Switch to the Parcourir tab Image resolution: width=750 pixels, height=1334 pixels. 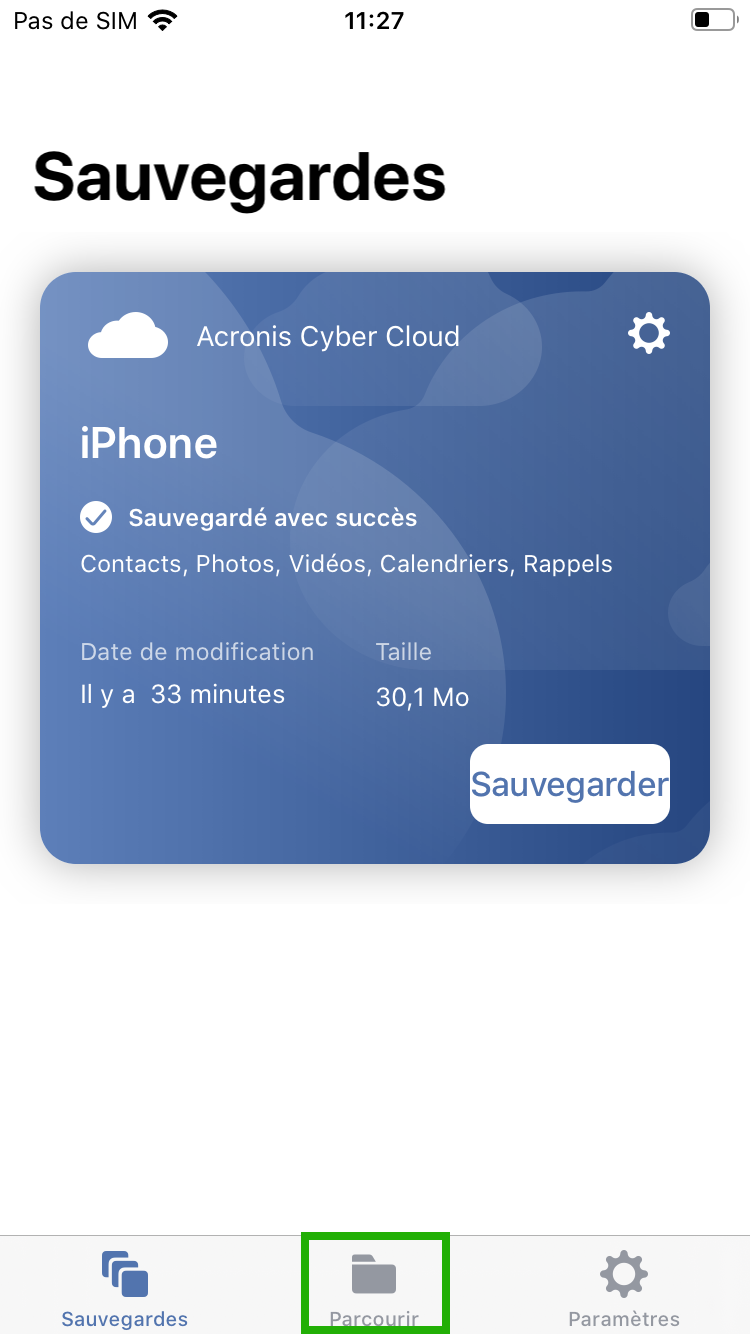point(375,1284)
